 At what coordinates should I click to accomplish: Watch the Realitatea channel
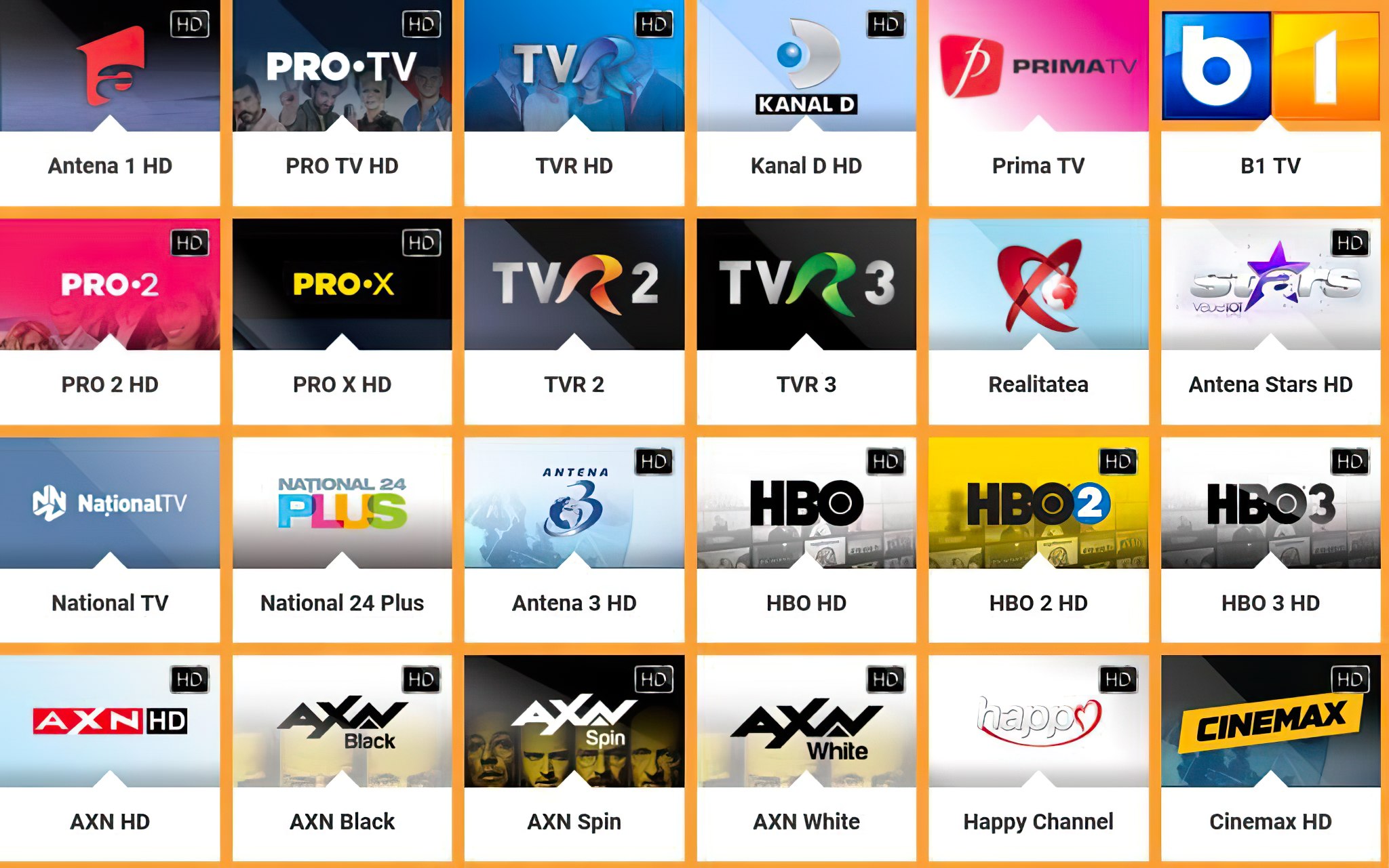1038,320
